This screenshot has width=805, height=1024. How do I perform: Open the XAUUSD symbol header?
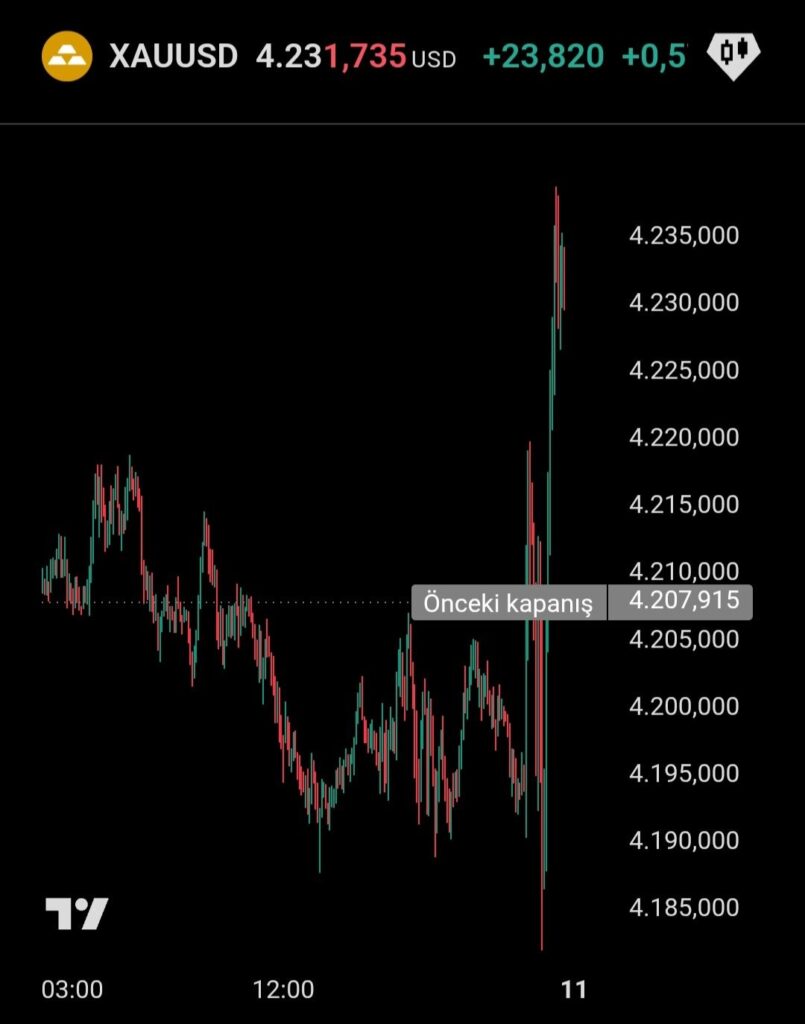click(172, 56)
